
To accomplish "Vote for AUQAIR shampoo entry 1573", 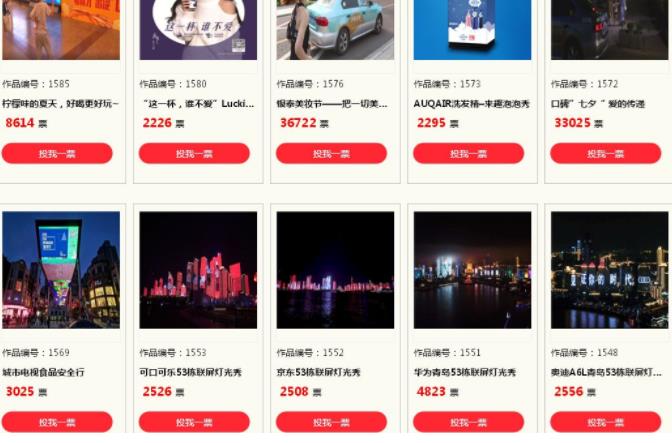I will (468, 154).
